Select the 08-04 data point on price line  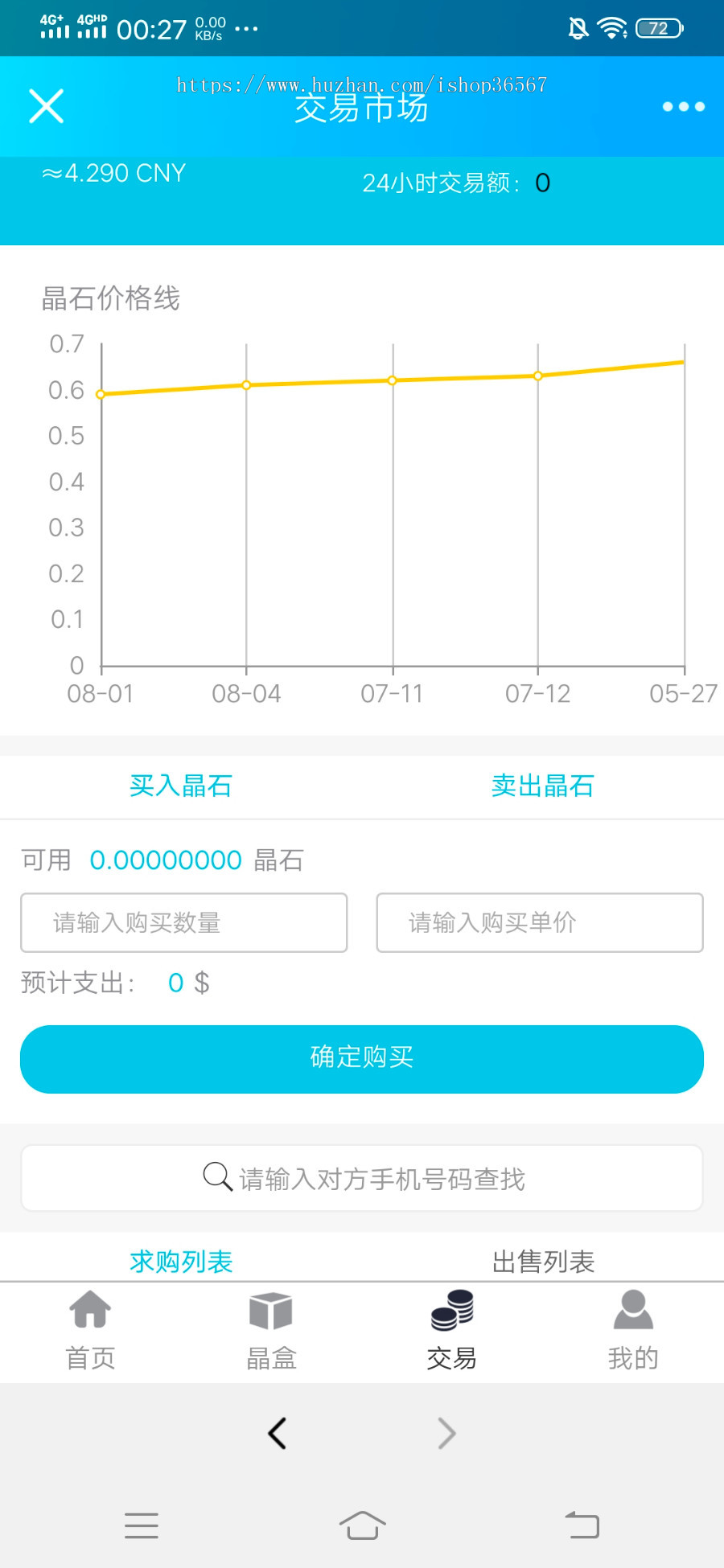[x=245, y=385]
